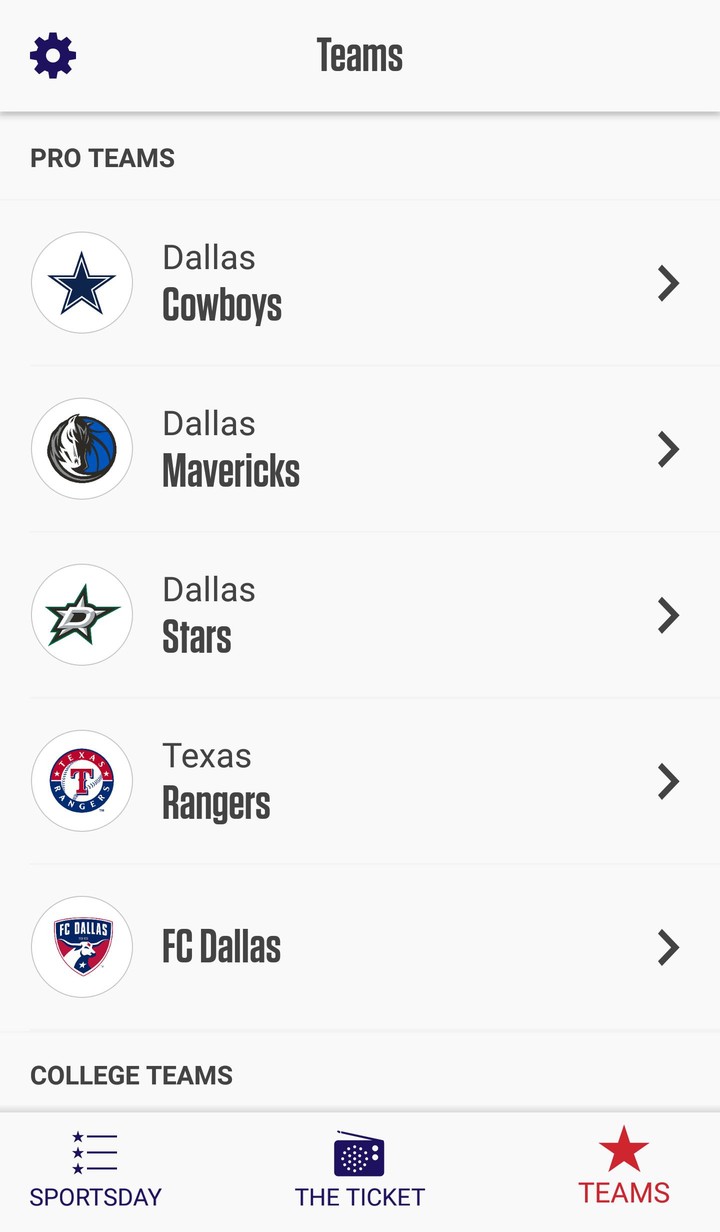Click the PRO TEAMS section header

pos(103,158)
